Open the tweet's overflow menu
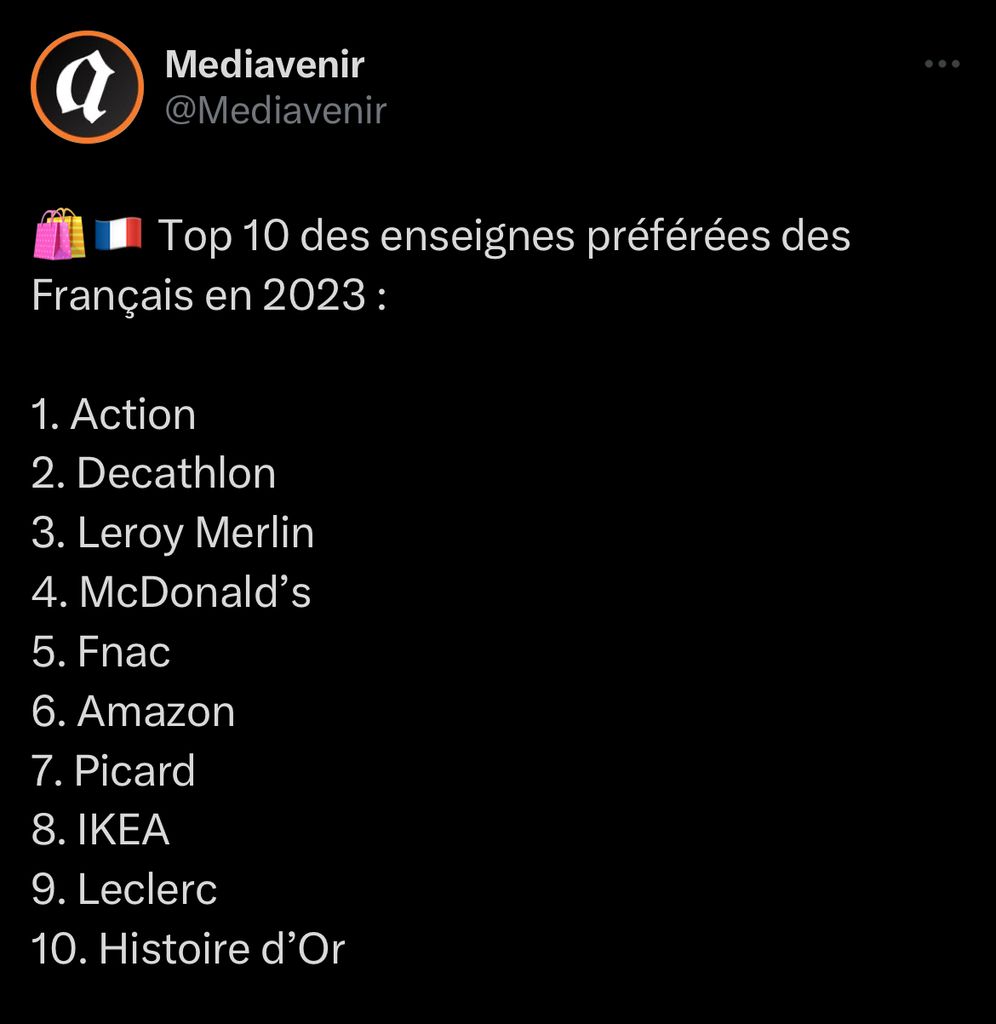Image resolution: width=996 pixels, height=1024 pixels. [941, 64]
